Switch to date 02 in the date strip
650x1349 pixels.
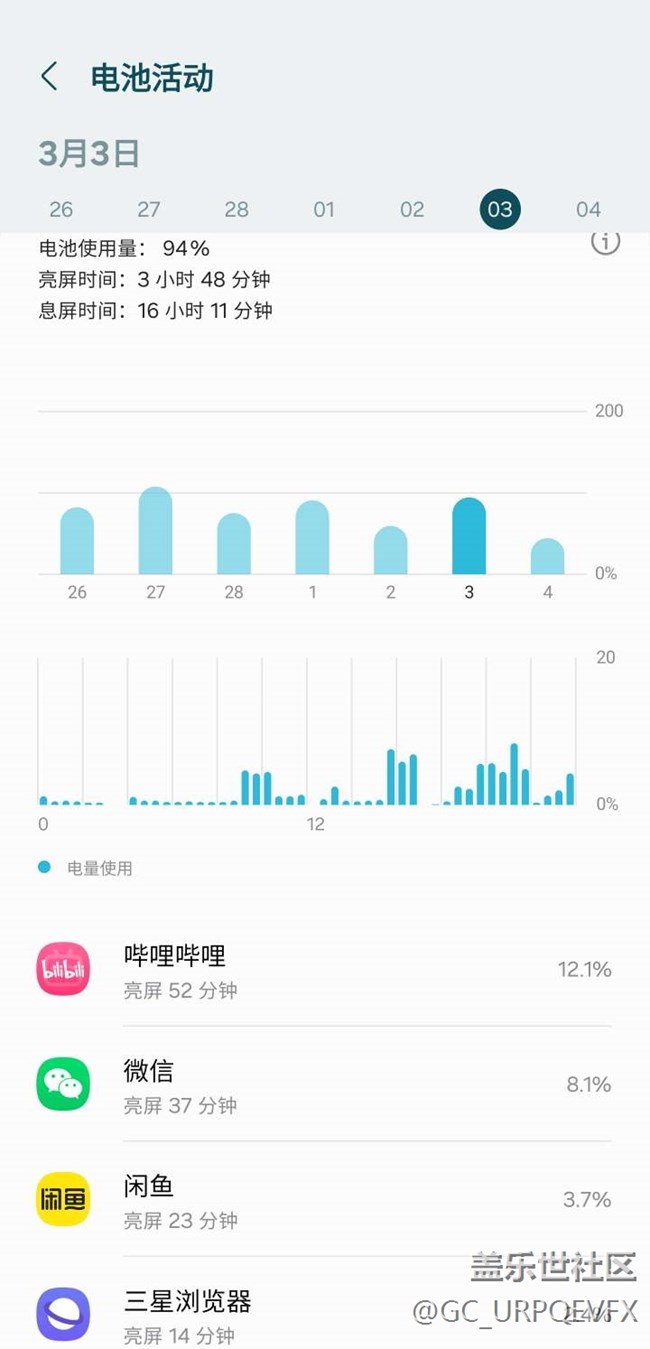[412, 209]
